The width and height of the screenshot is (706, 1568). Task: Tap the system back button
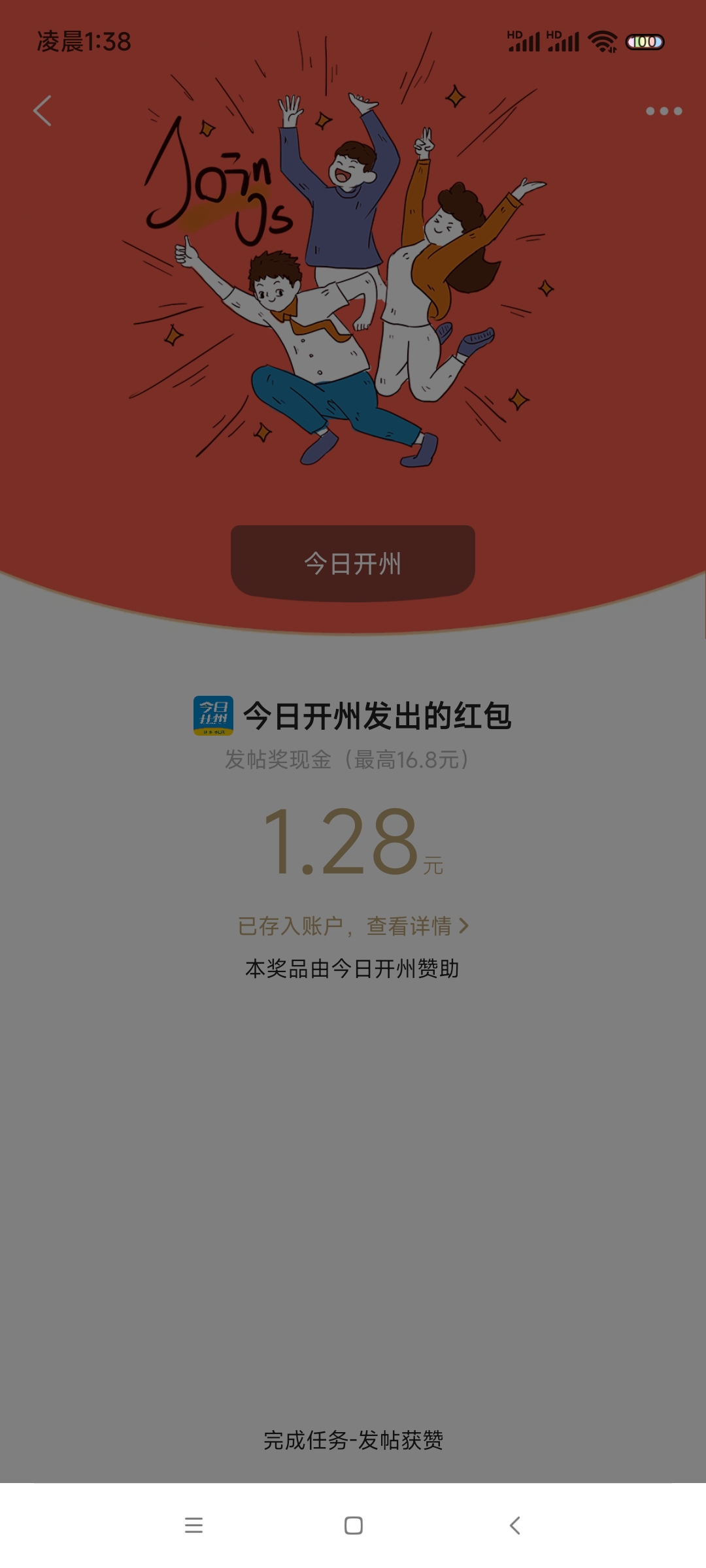pyautogui.click(x=514, y=1526)
